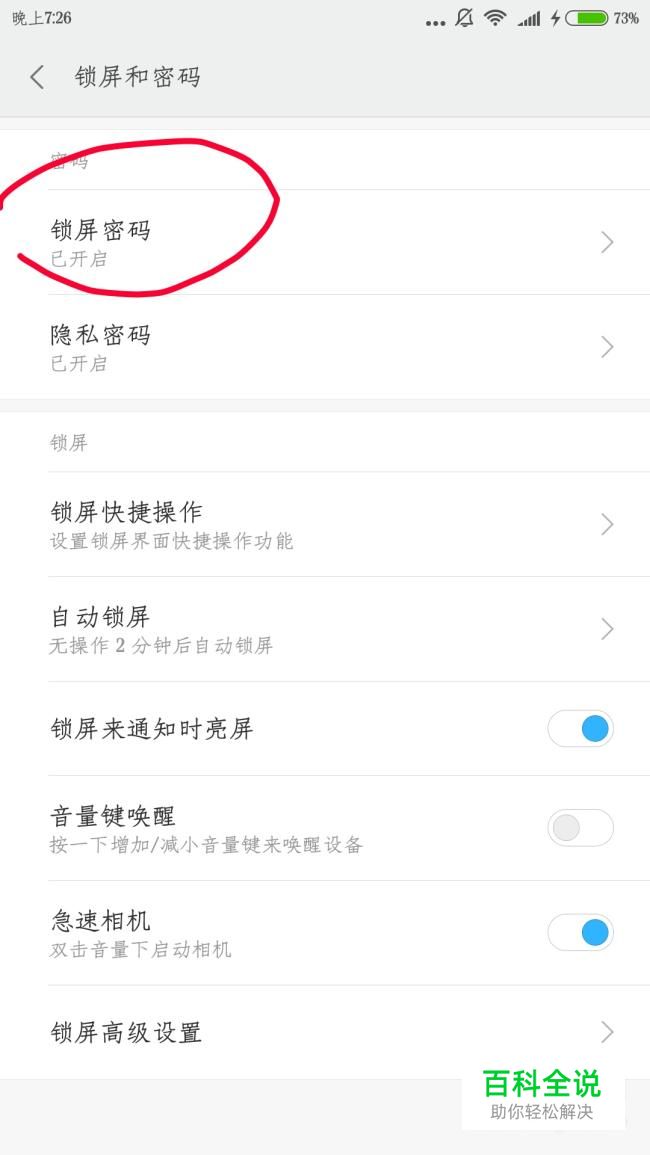Image resolution: width=650 pixels, height=1155 pixels.
Task: Open 锁屏高级设置
Action: tap(325, 1032)
